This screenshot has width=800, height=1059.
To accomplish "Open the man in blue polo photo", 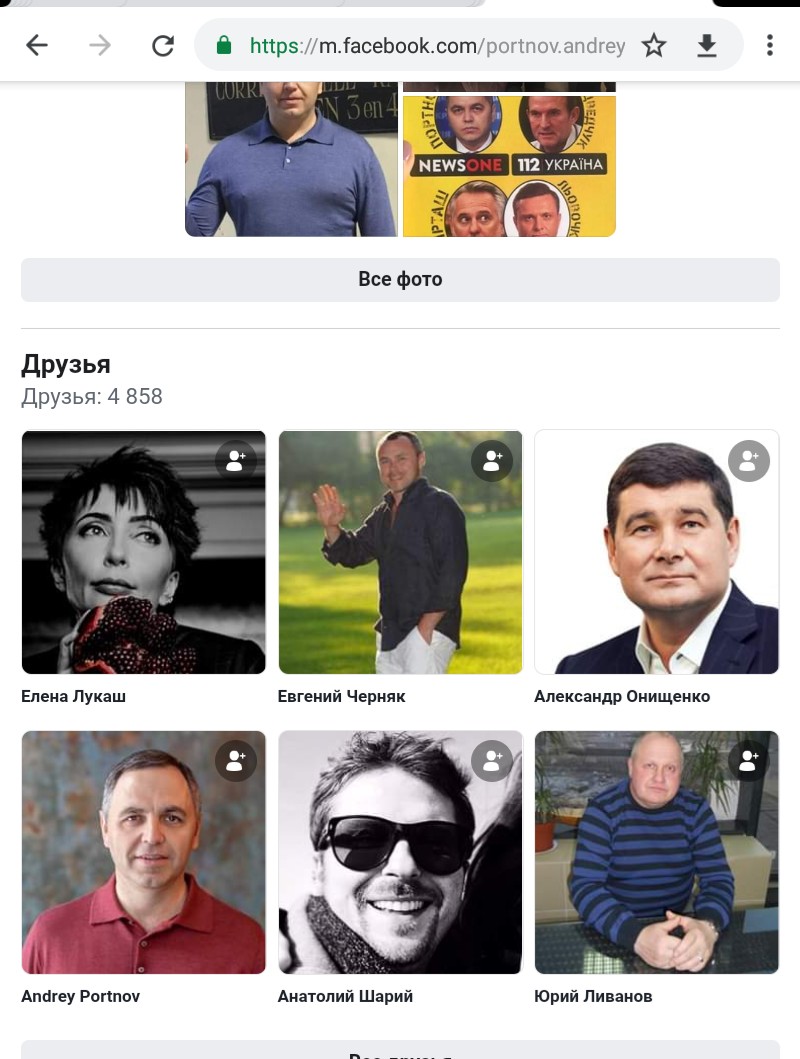I will pos(291,160).
